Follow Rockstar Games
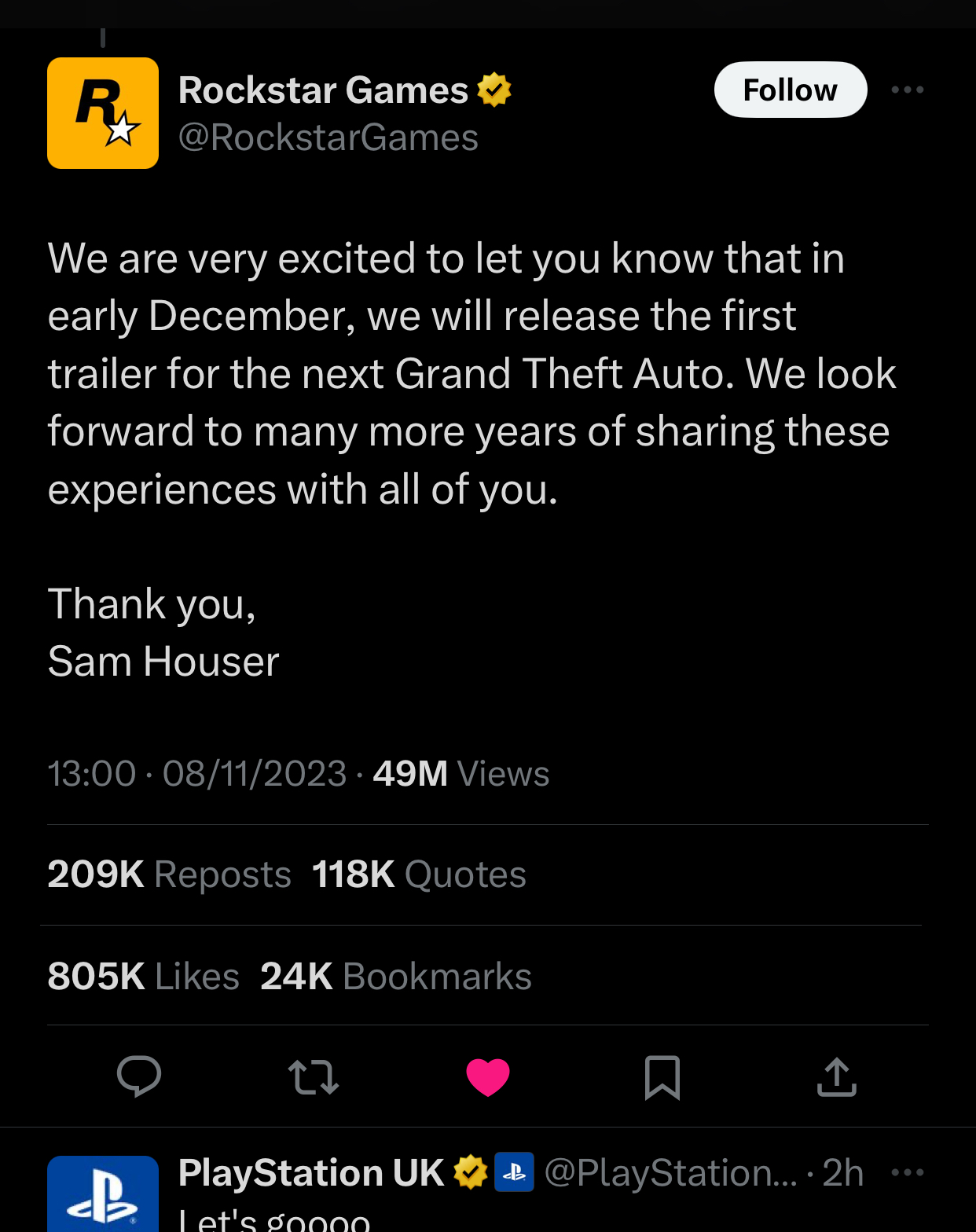The height and width of the screenshot is (1232, 976). point(790,90)
